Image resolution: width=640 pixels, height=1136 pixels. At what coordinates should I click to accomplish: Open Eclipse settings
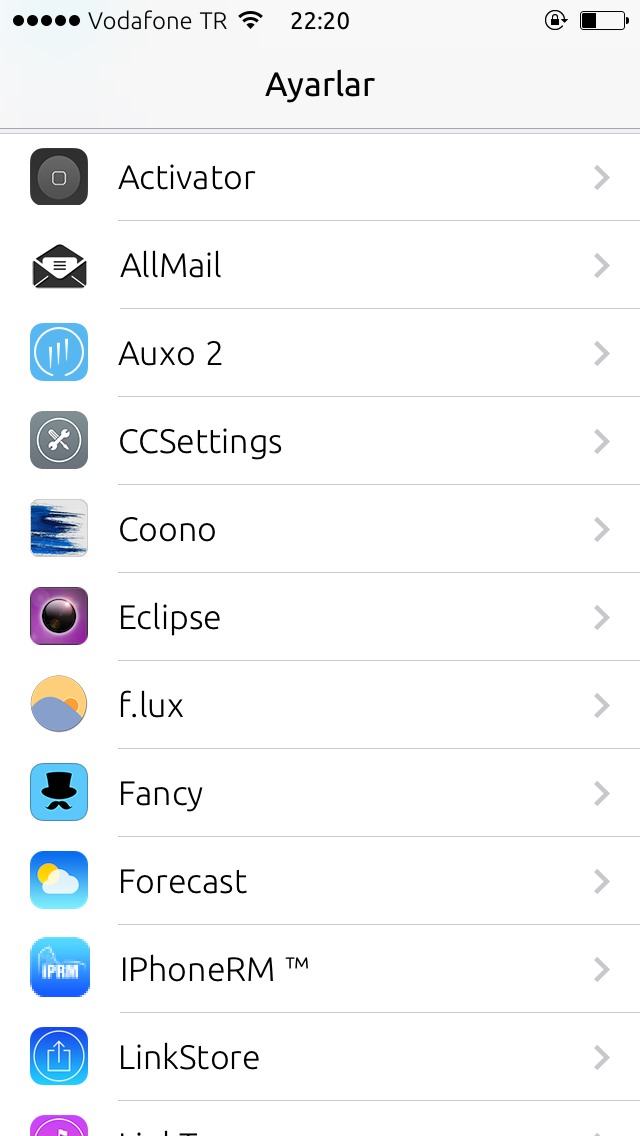[x=320, y=617]
